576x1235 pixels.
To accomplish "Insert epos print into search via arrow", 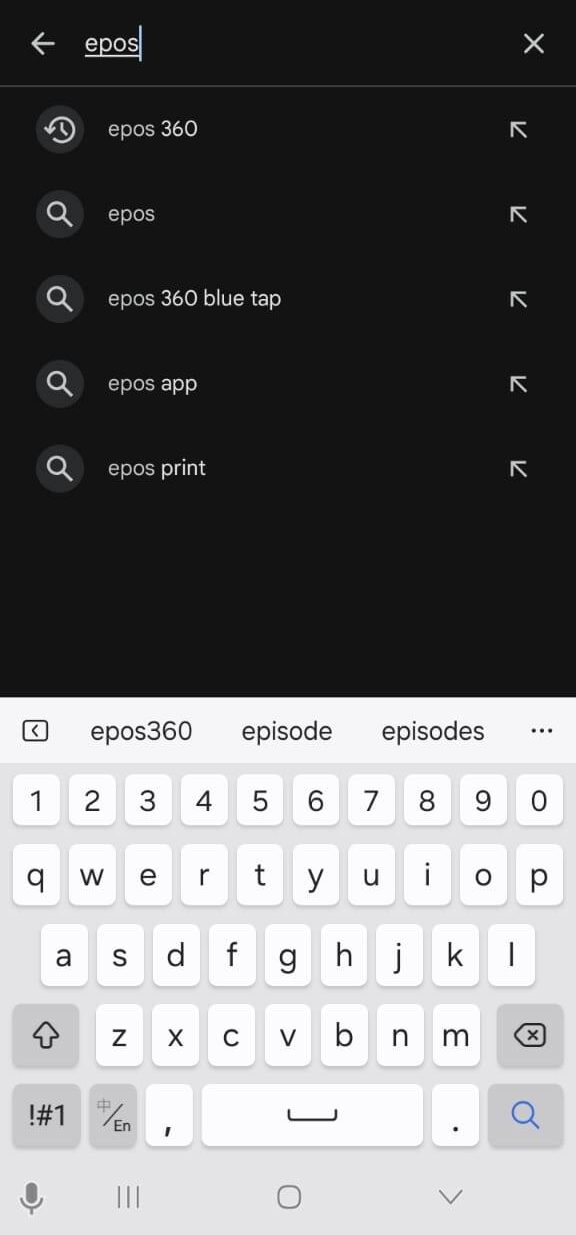I will (518, 468).
